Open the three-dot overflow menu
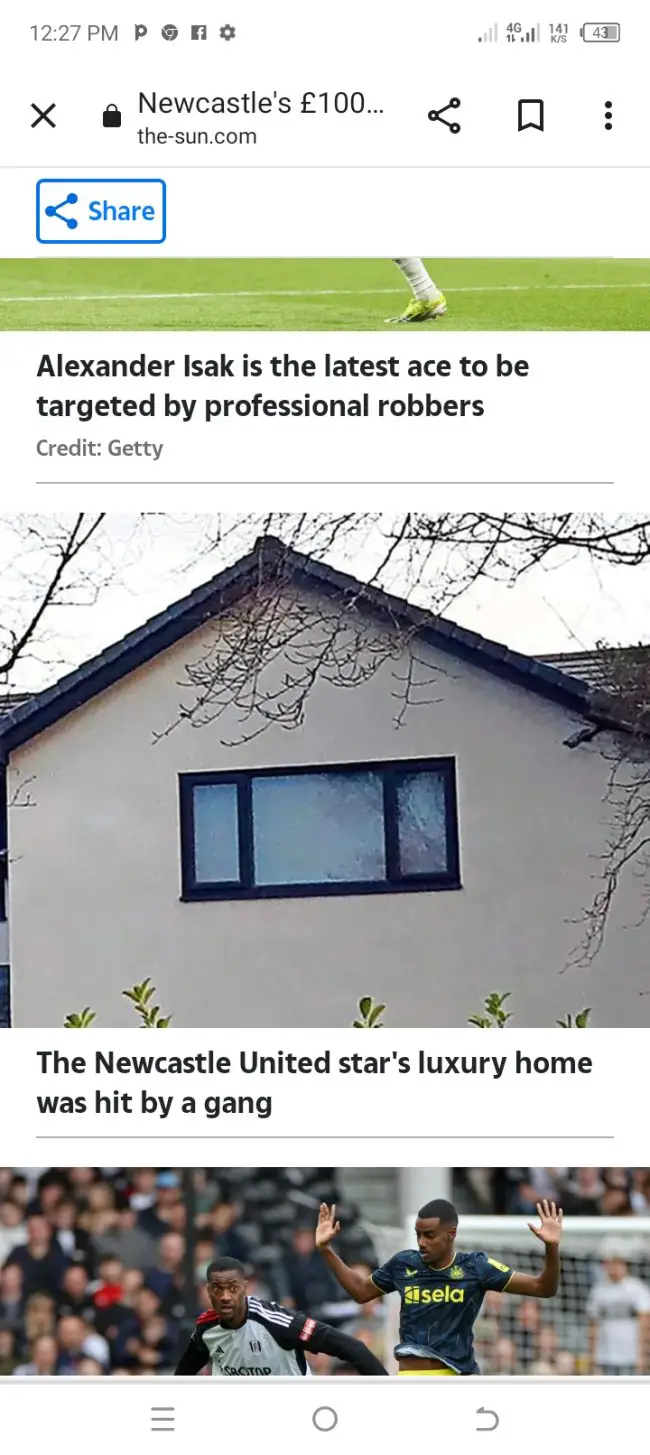This screenshot has width=650, height=1455. 607,117
